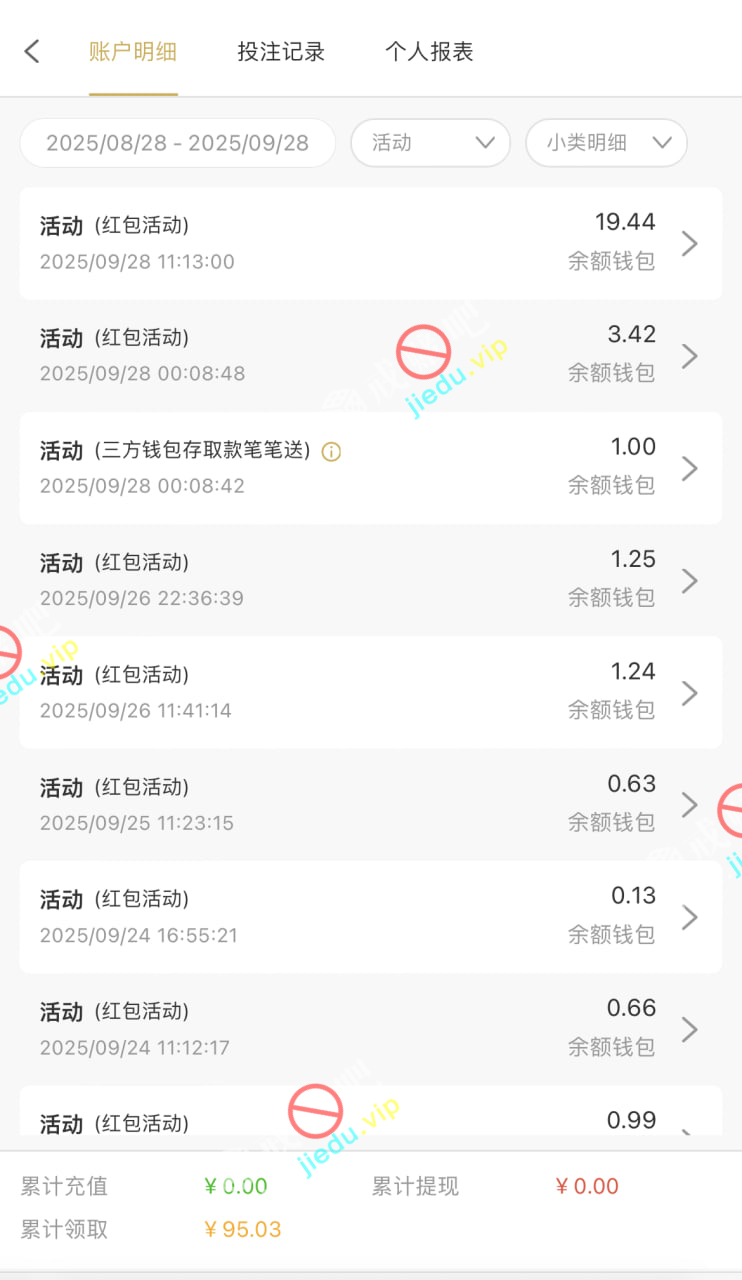Expand the 活动 category dropdown

430,143
